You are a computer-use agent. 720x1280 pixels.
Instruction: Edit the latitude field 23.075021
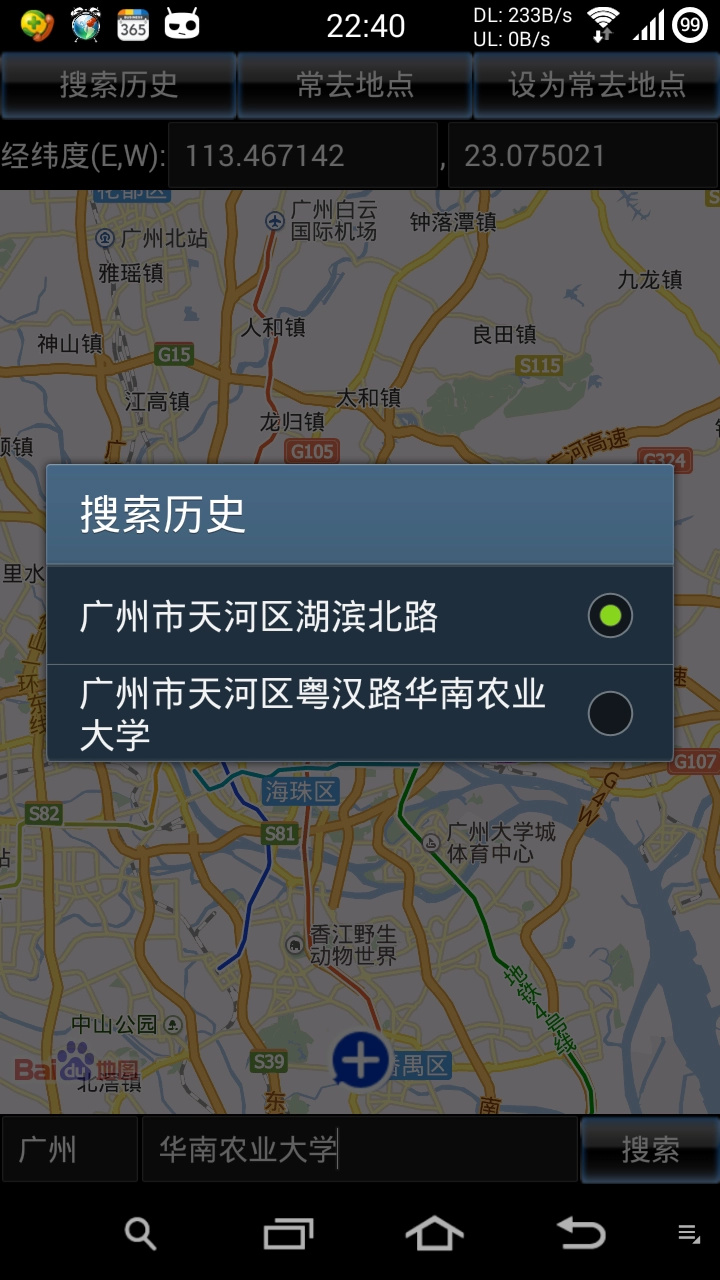[x=583, y=156]
